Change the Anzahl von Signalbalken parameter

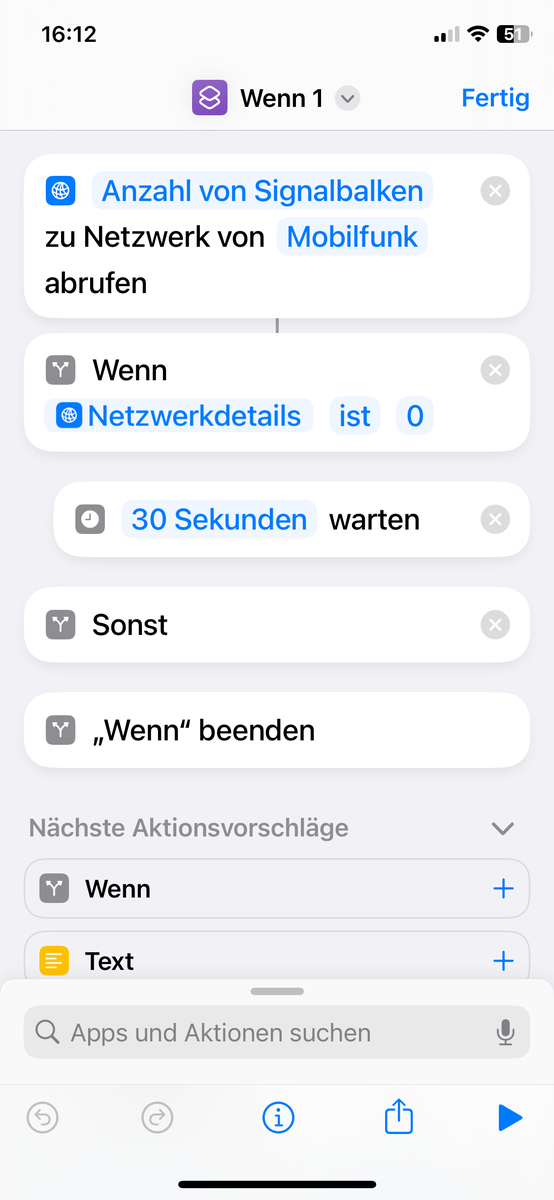click(262, 190)
